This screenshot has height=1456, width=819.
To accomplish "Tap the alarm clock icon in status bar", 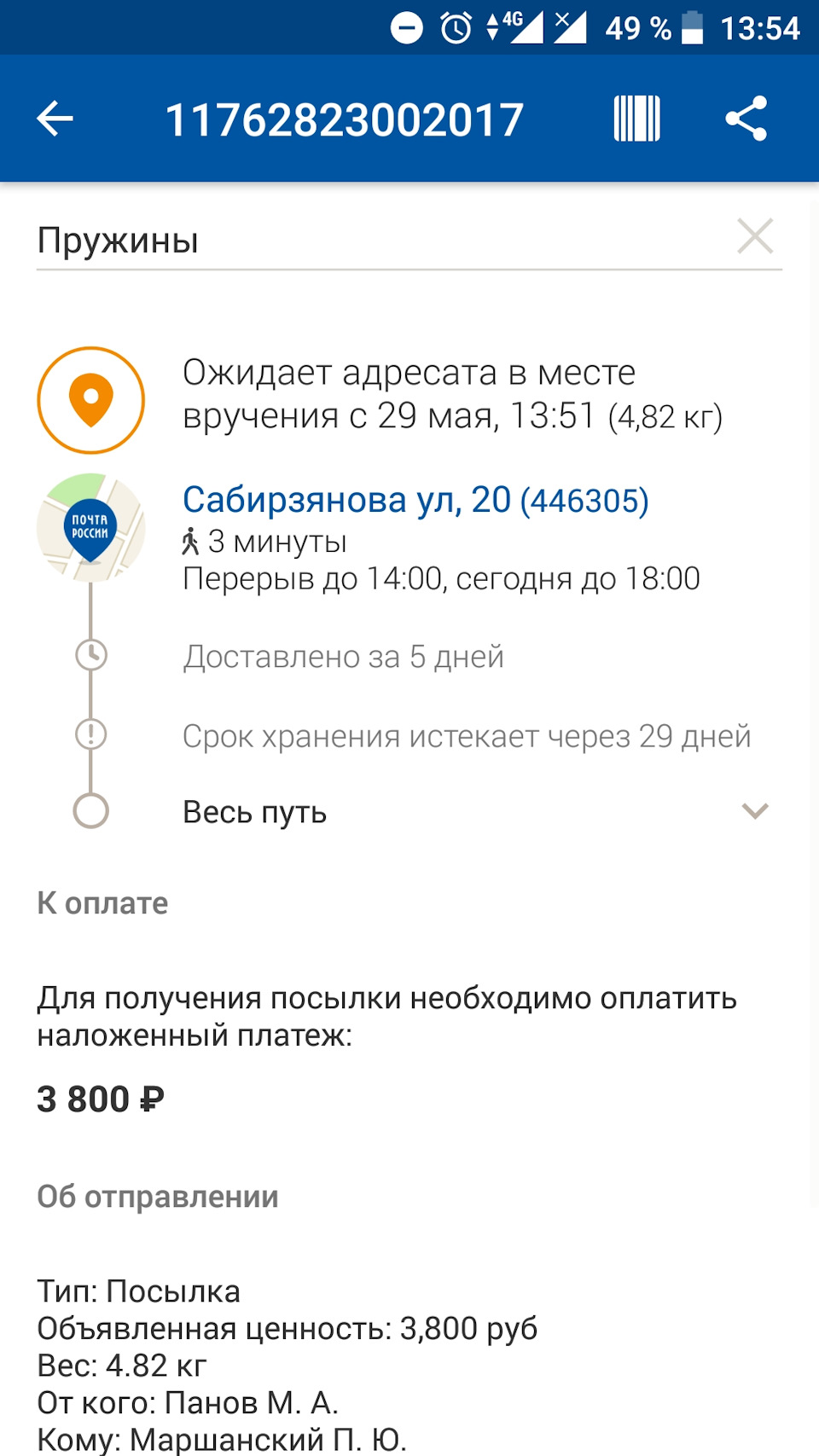I will click(x=455, y=28).
